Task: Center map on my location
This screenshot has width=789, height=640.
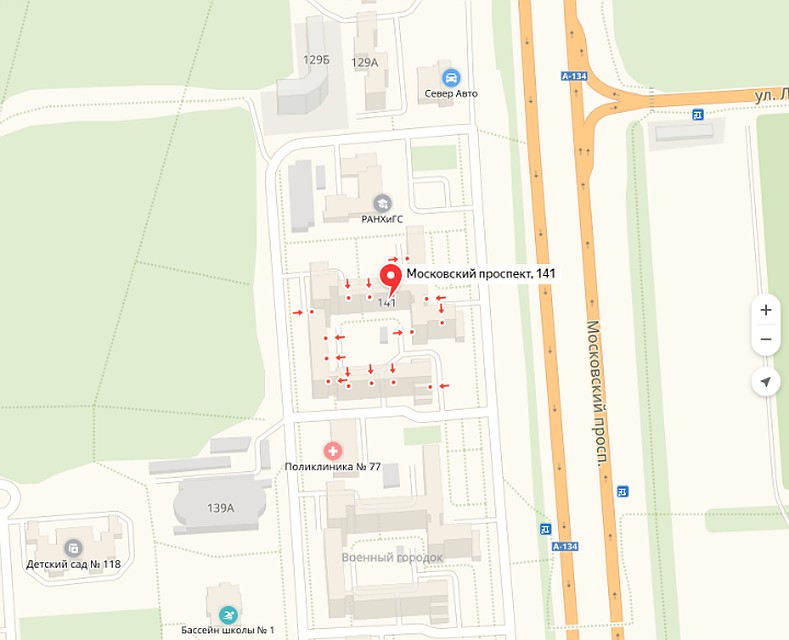Action: [x=765, y=381]
